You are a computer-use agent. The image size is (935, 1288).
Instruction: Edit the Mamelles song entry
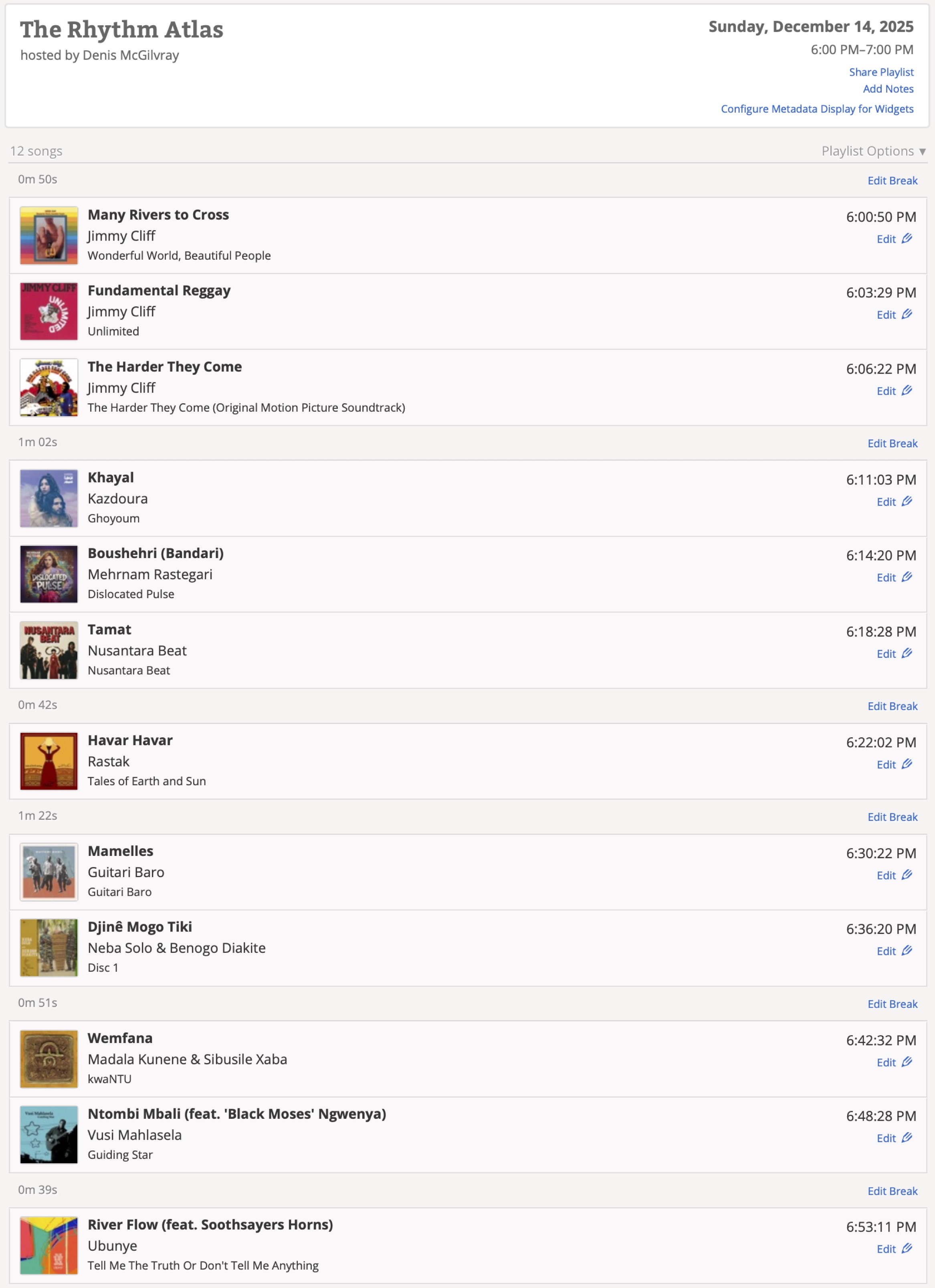point(893,875)
